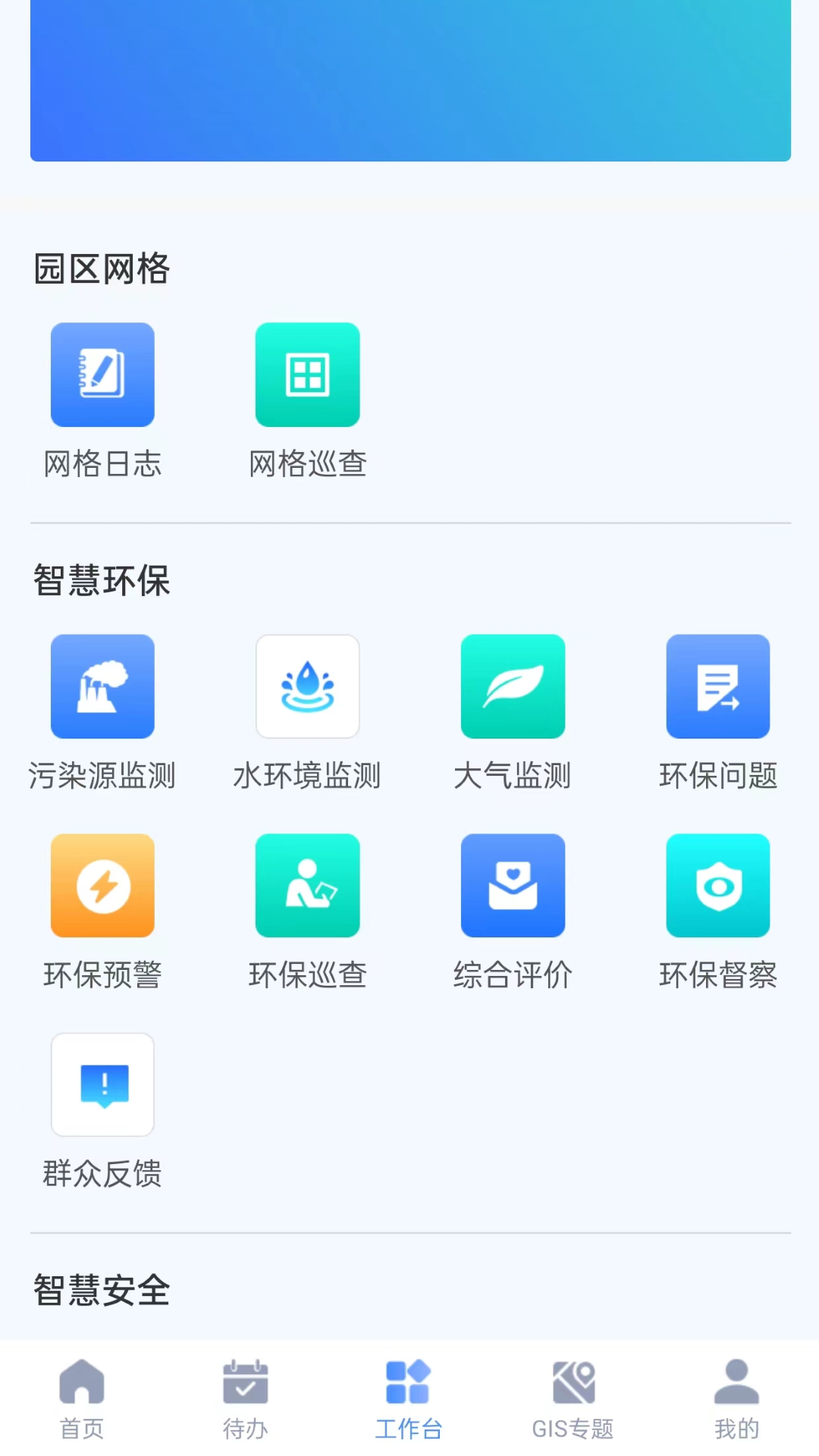The image size is (819, 1456).
Task: Open 水环境监测 water environment monitoring
Action: tap(307, 687)
